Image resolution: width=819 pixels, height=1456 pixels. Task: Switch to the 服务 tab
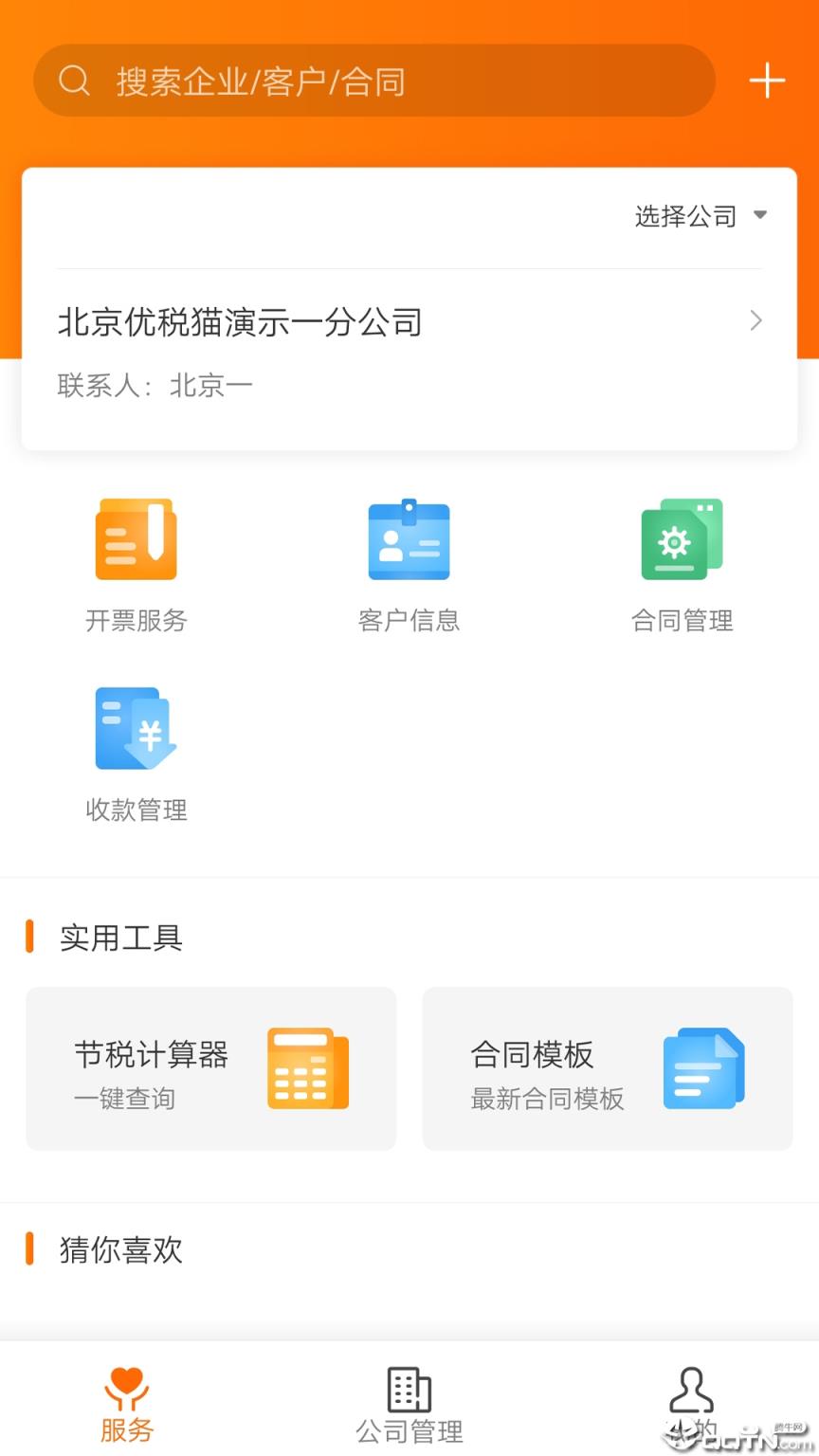pos(127,1404)
